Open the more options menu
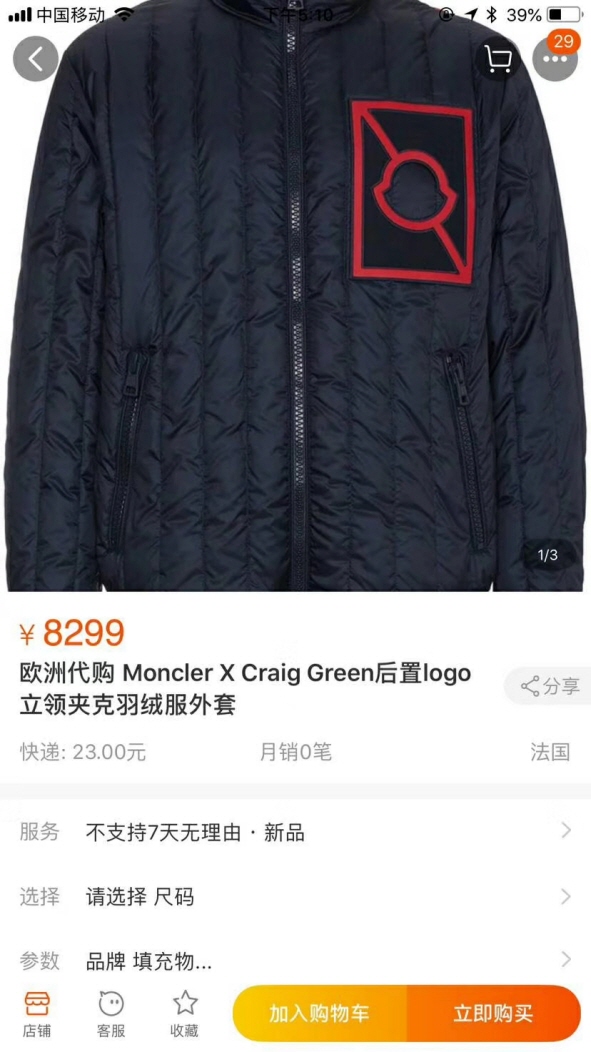This screenshot has width=591, height=1052. [x=555, y=58]
